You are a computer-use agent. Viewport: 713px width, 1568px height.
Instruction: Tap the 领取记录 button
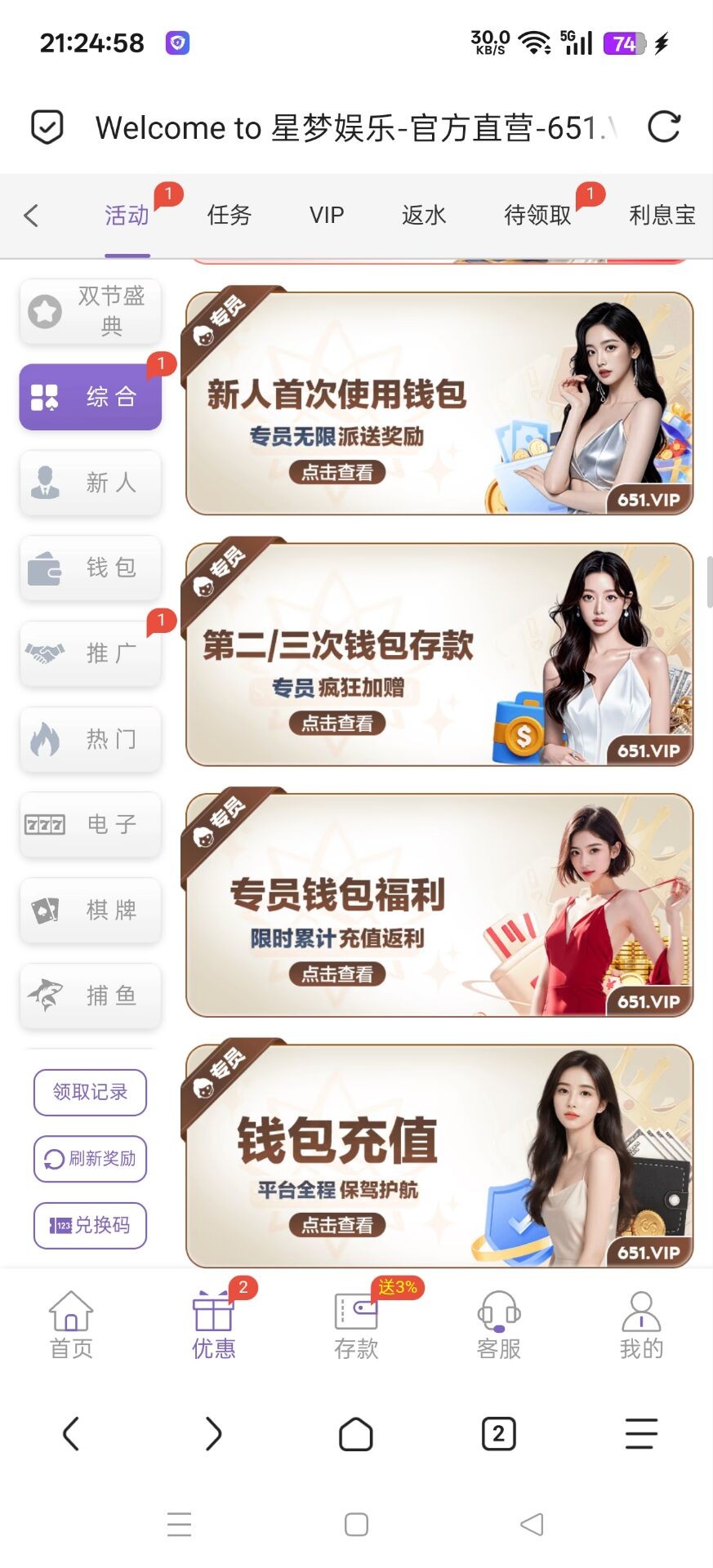point(90,1092)
